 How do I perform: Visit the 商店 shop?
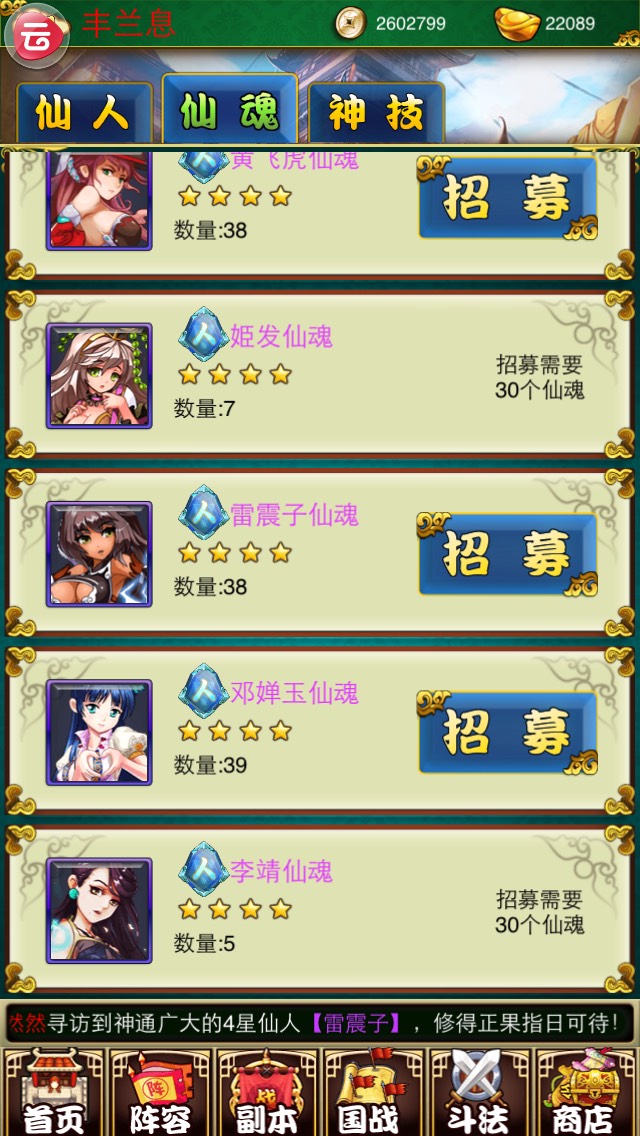(586, 1092)
